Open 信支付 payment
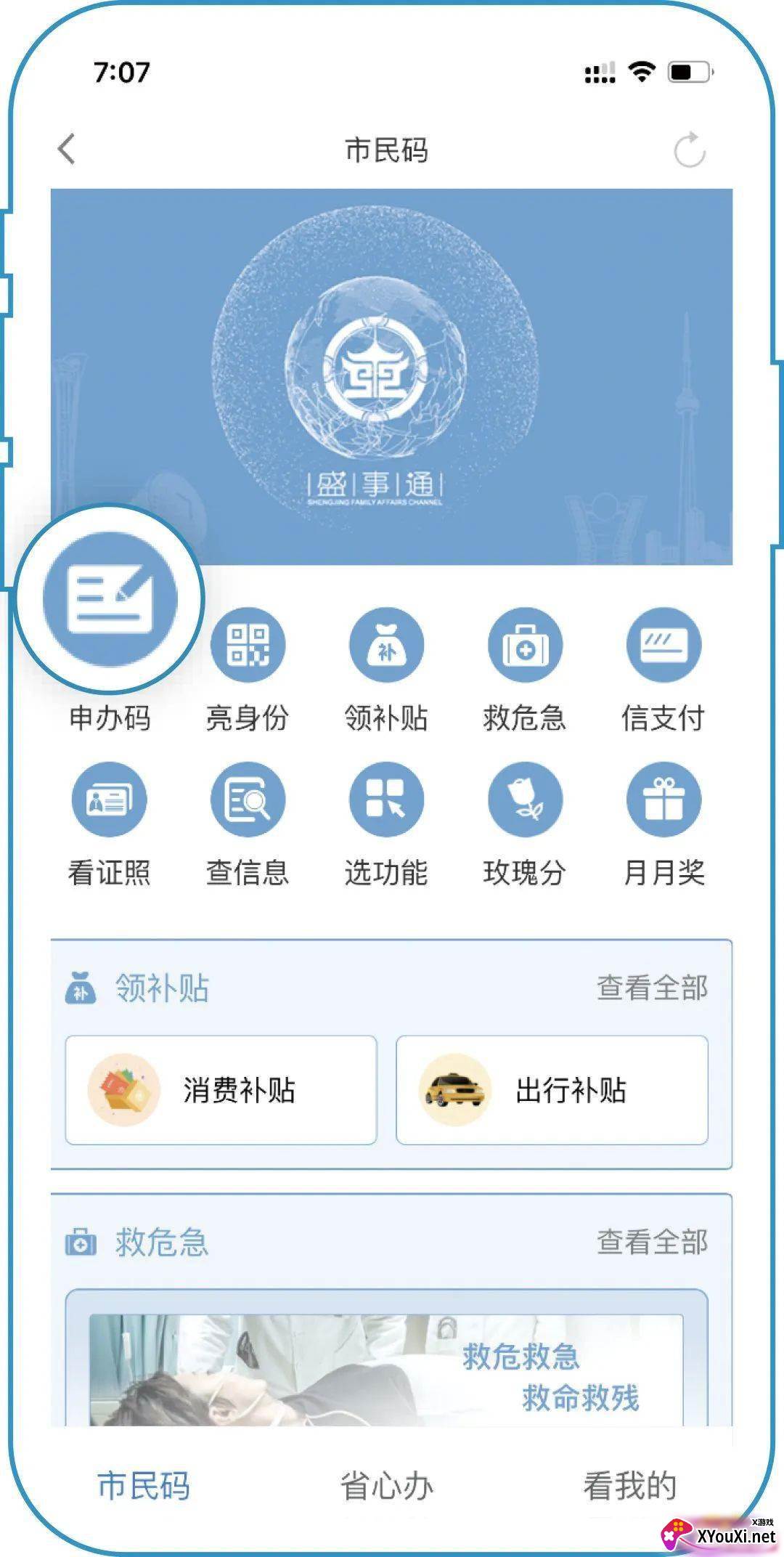The width and height of the screenshot is (784, 1557). point(663,646)
